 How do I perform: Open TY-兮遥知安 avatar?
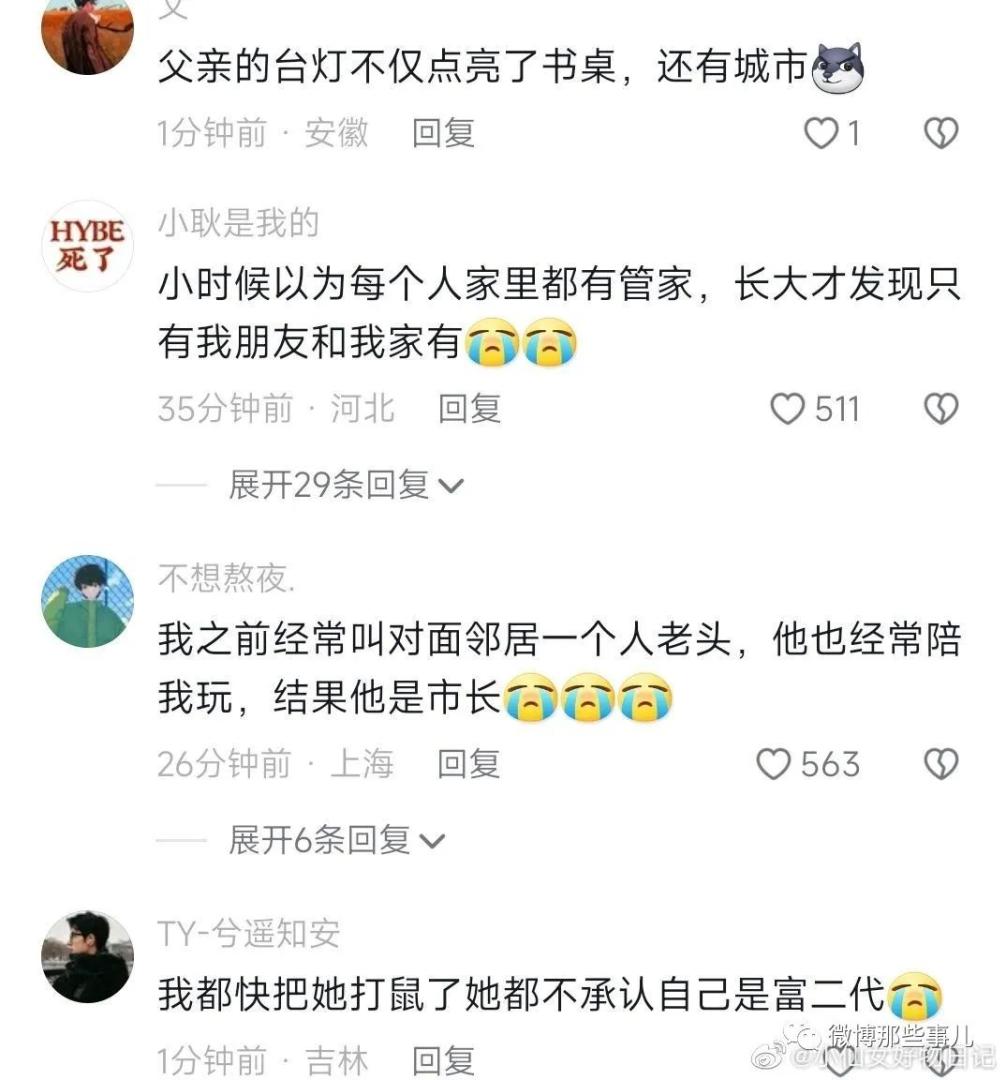[x=87, y=957]
